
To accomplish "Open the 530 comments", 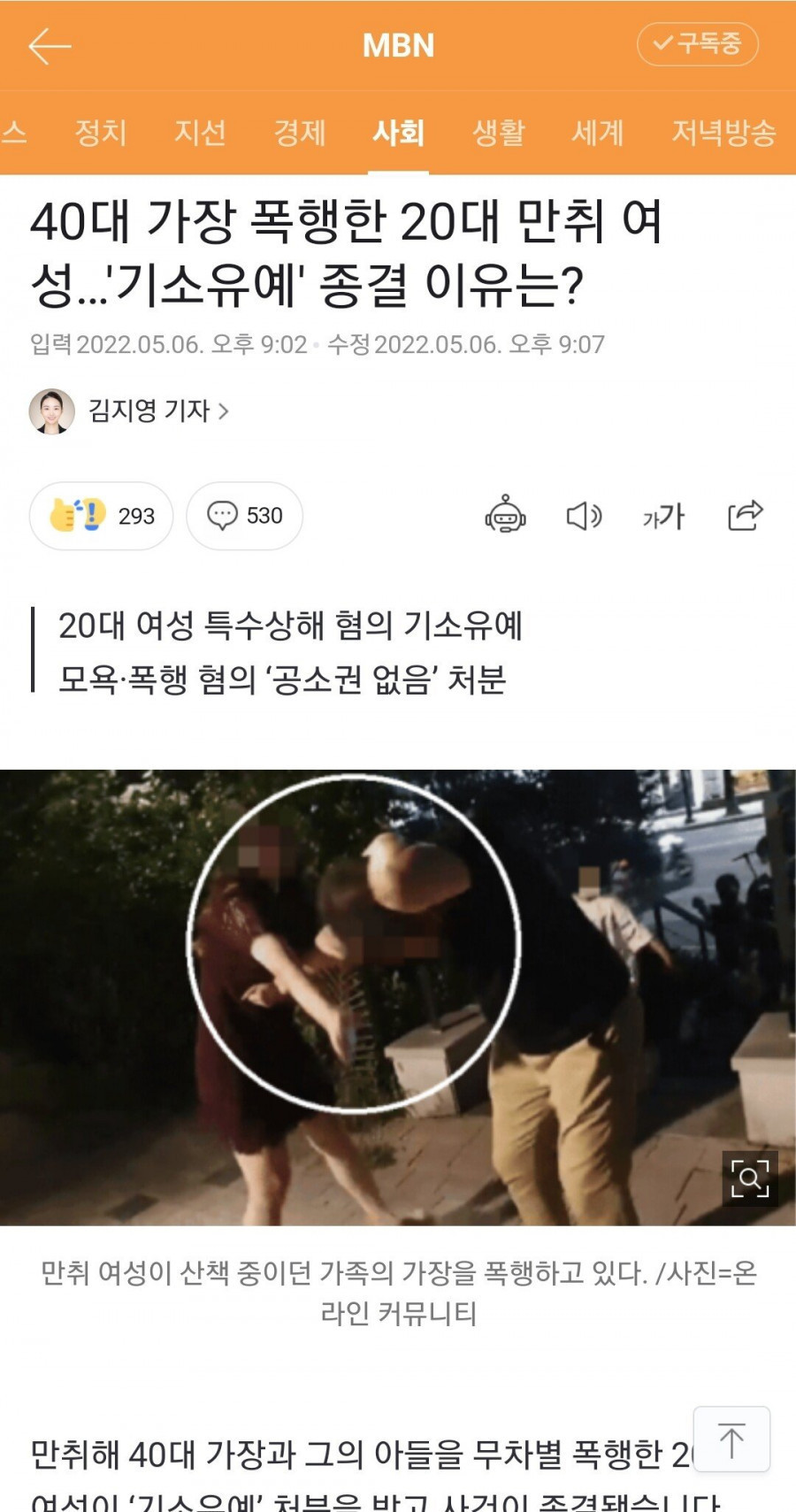I will [x=245, y=516].
